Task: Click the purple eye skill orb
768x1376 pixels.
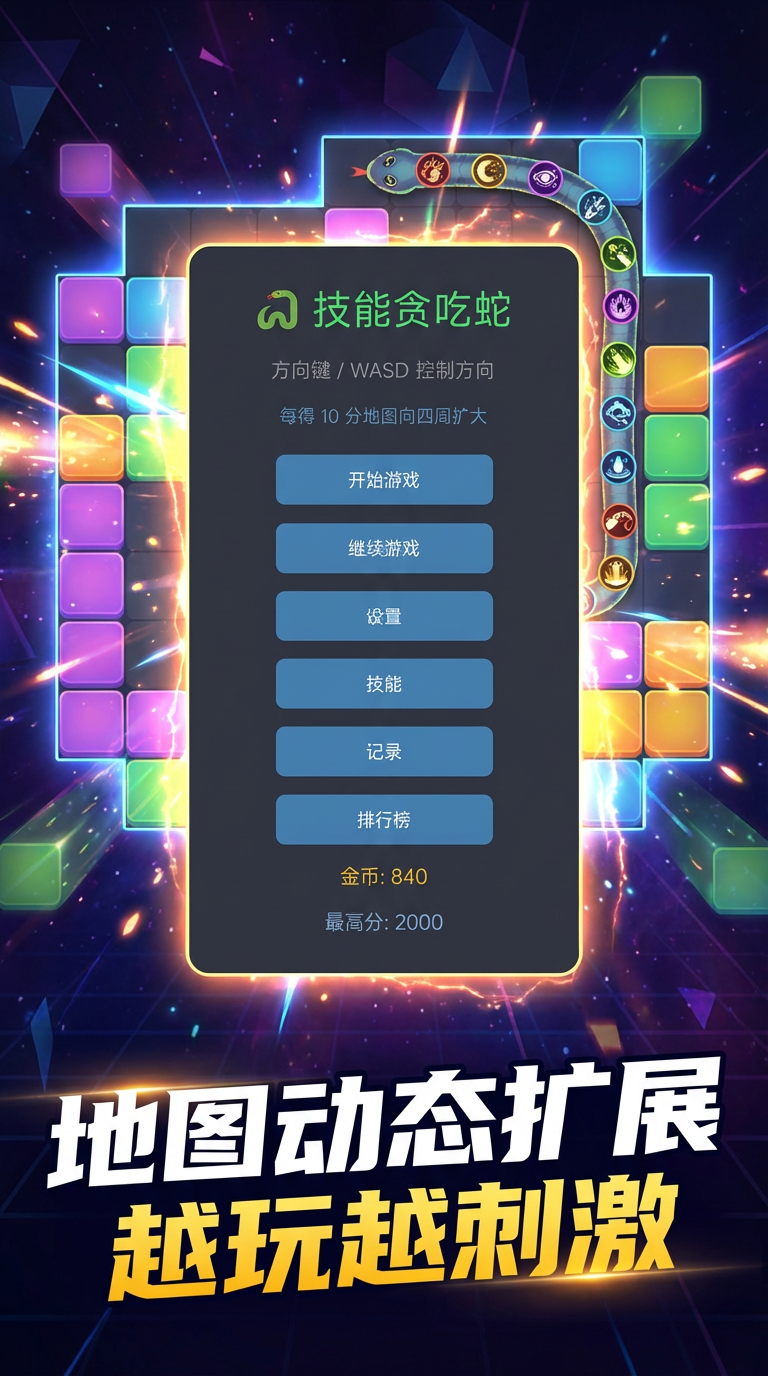Action: click(544, 176)
